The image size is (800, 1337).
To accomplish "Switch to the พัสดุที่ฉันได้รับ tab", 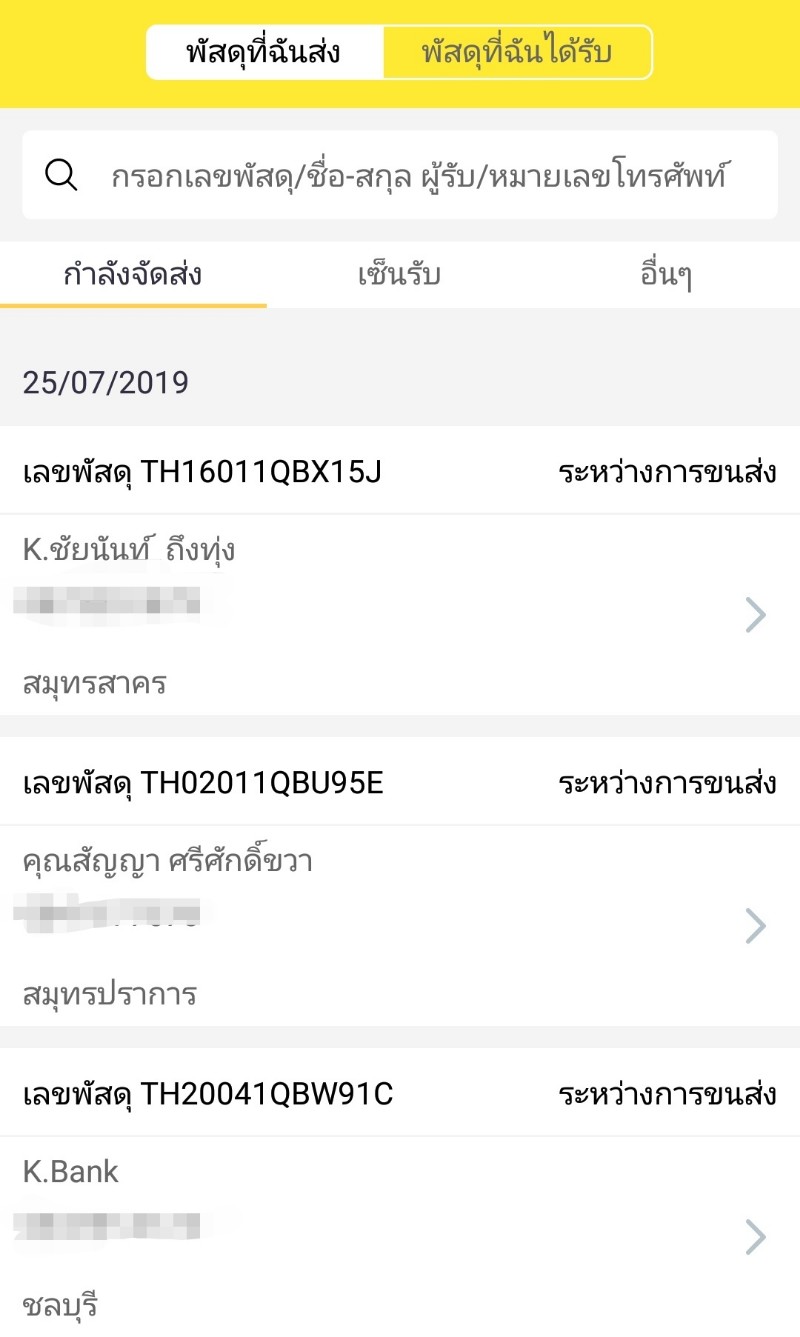I will click(520, 51).
